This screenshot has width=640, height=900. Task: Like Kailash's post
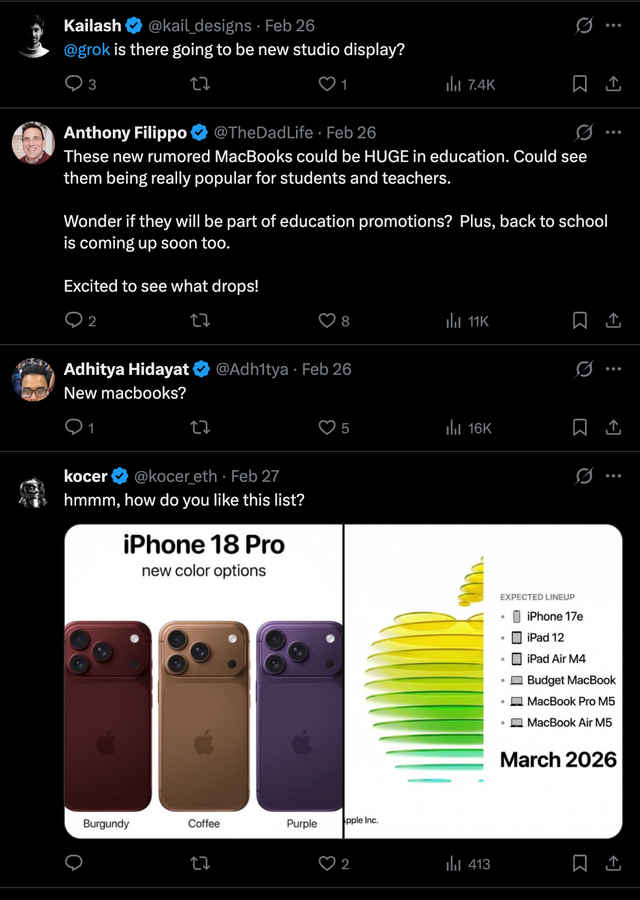(x=327, y=84)
